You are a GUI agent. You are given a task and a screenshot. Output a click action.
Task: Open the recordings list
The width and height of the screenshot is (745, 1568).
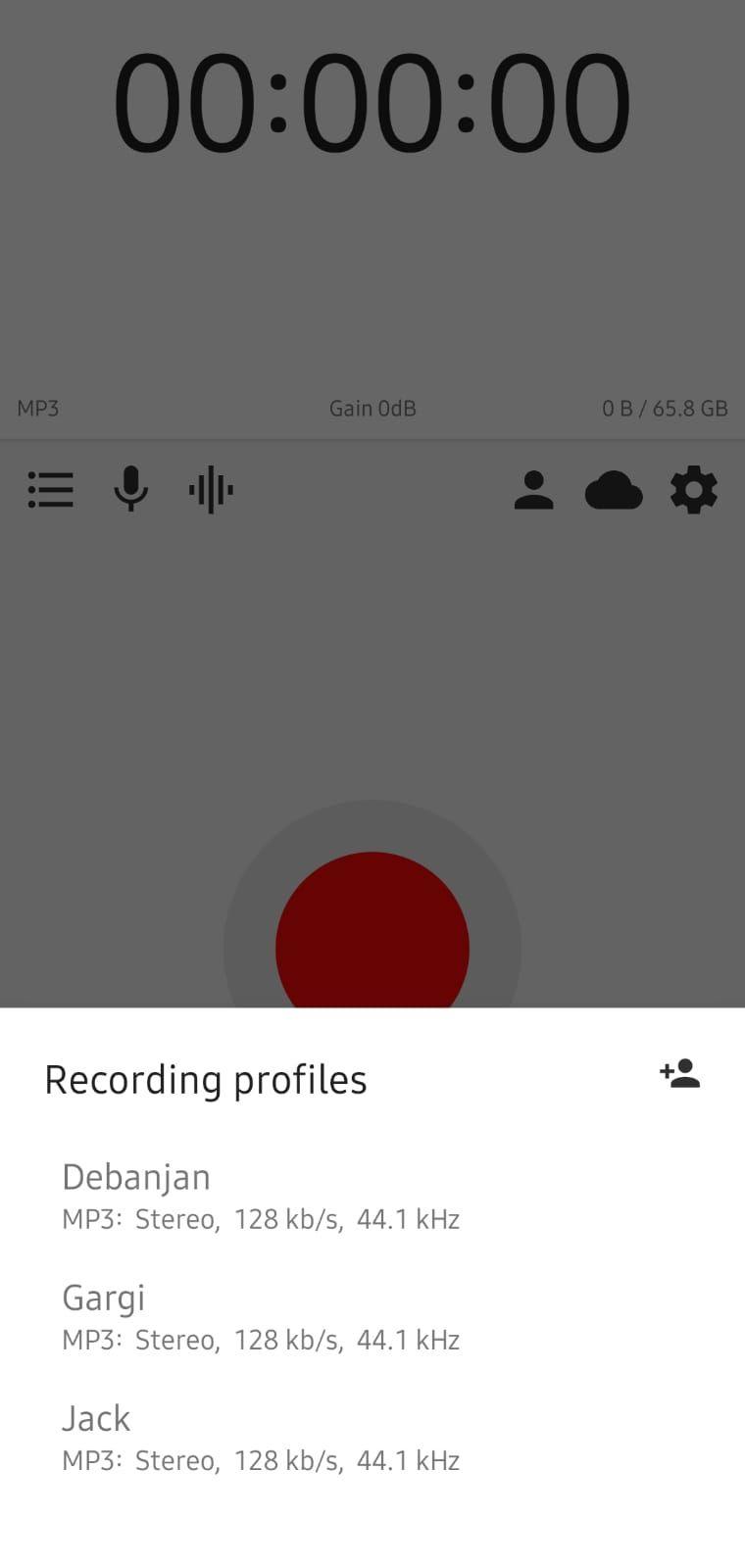(x=50, y=489)
